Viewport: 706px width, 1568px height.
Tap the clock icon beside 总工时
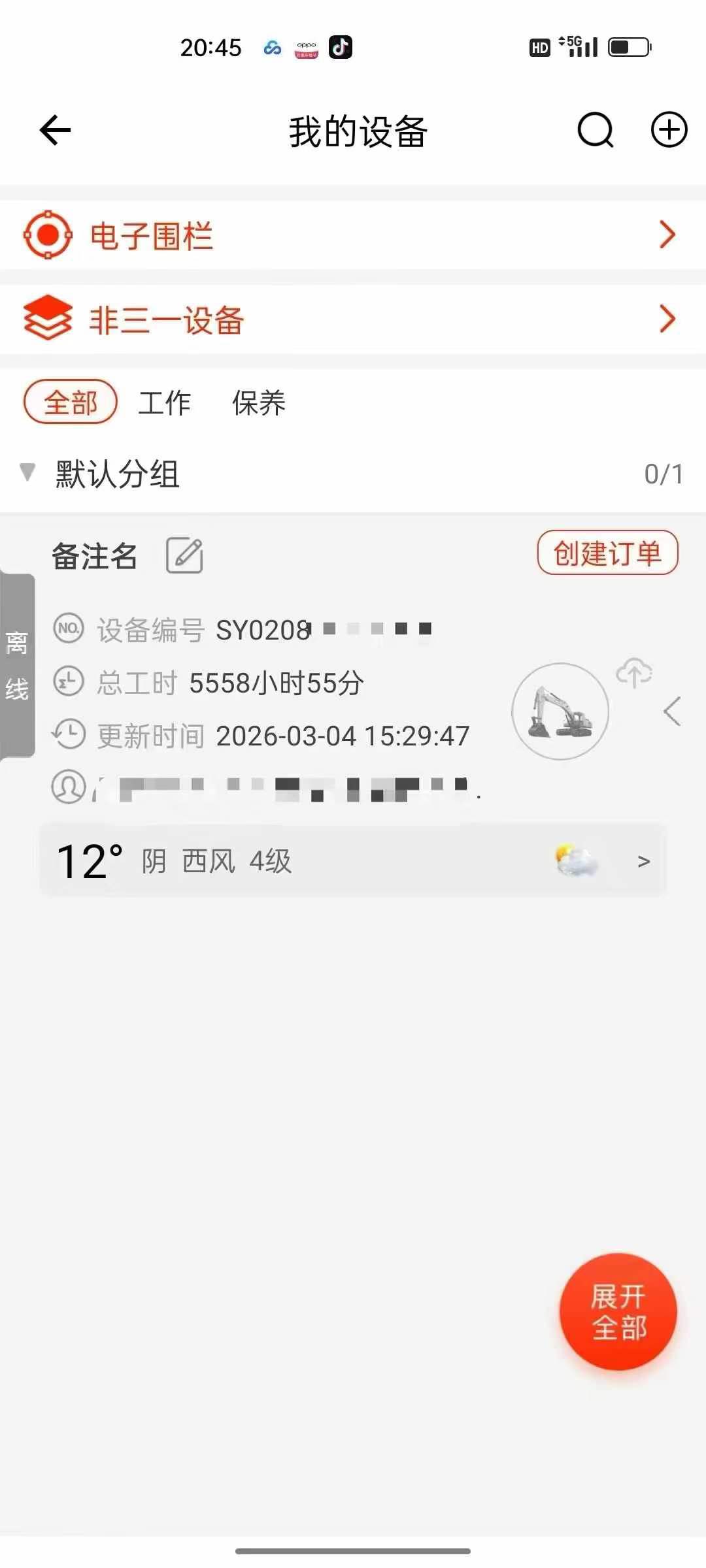pyautogui.click(x=69, y=683)
